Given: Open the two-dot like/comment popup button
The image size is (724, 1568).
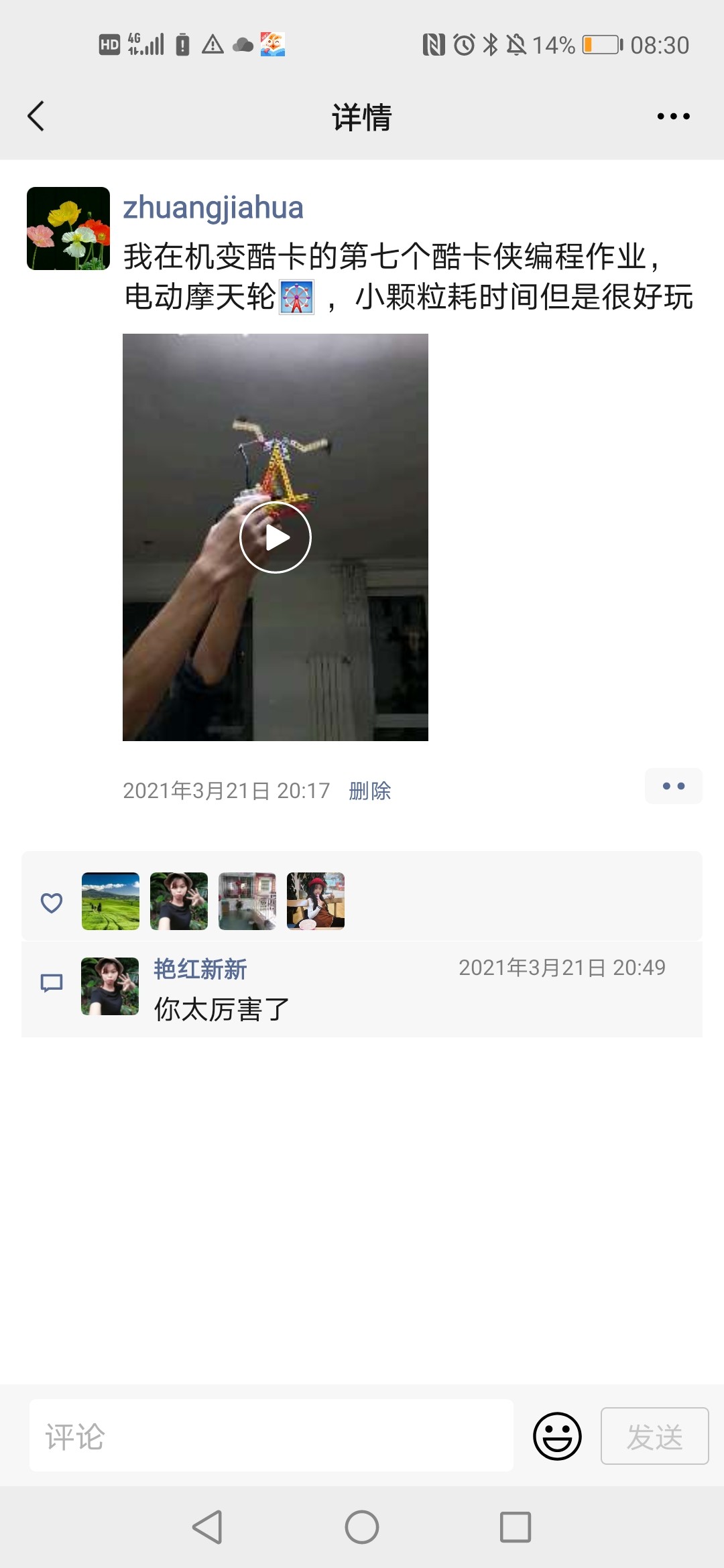Looking at the screenshot, I should [x=673, y=786].
